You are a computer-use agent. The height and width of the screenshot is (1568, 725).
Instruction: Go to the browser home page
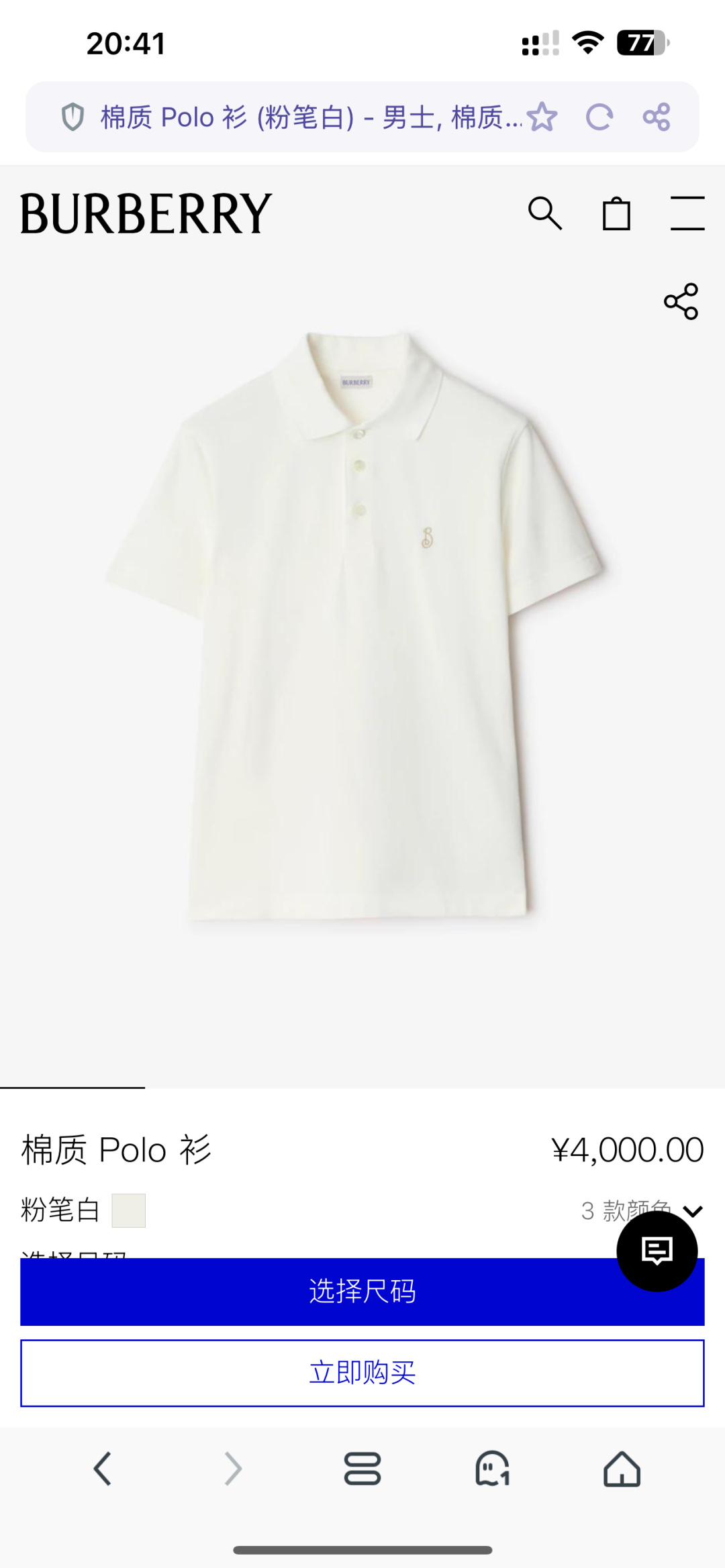(x=622, y=1469)
